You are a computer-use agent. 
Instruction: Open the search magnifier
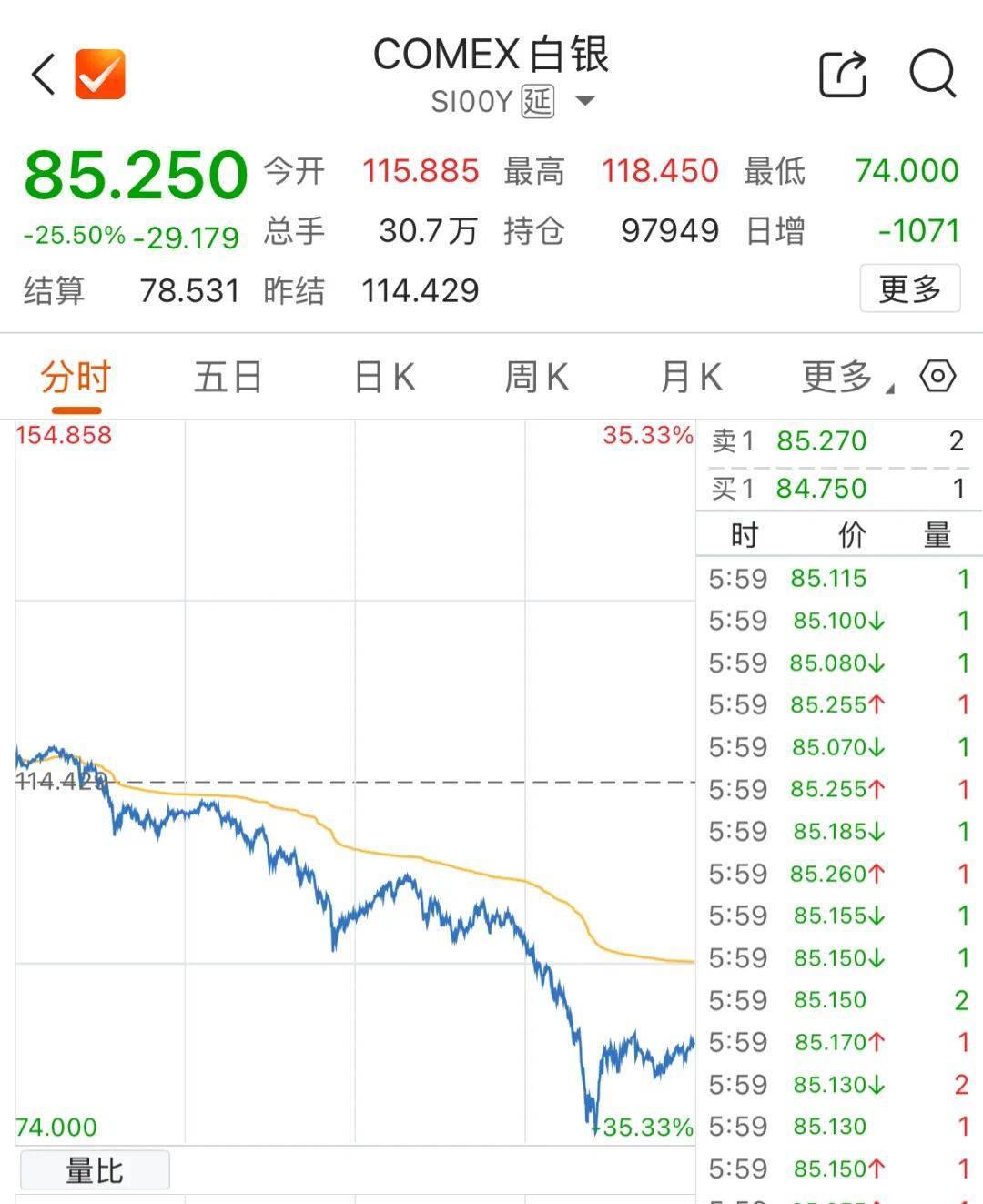tap(933, 73)
